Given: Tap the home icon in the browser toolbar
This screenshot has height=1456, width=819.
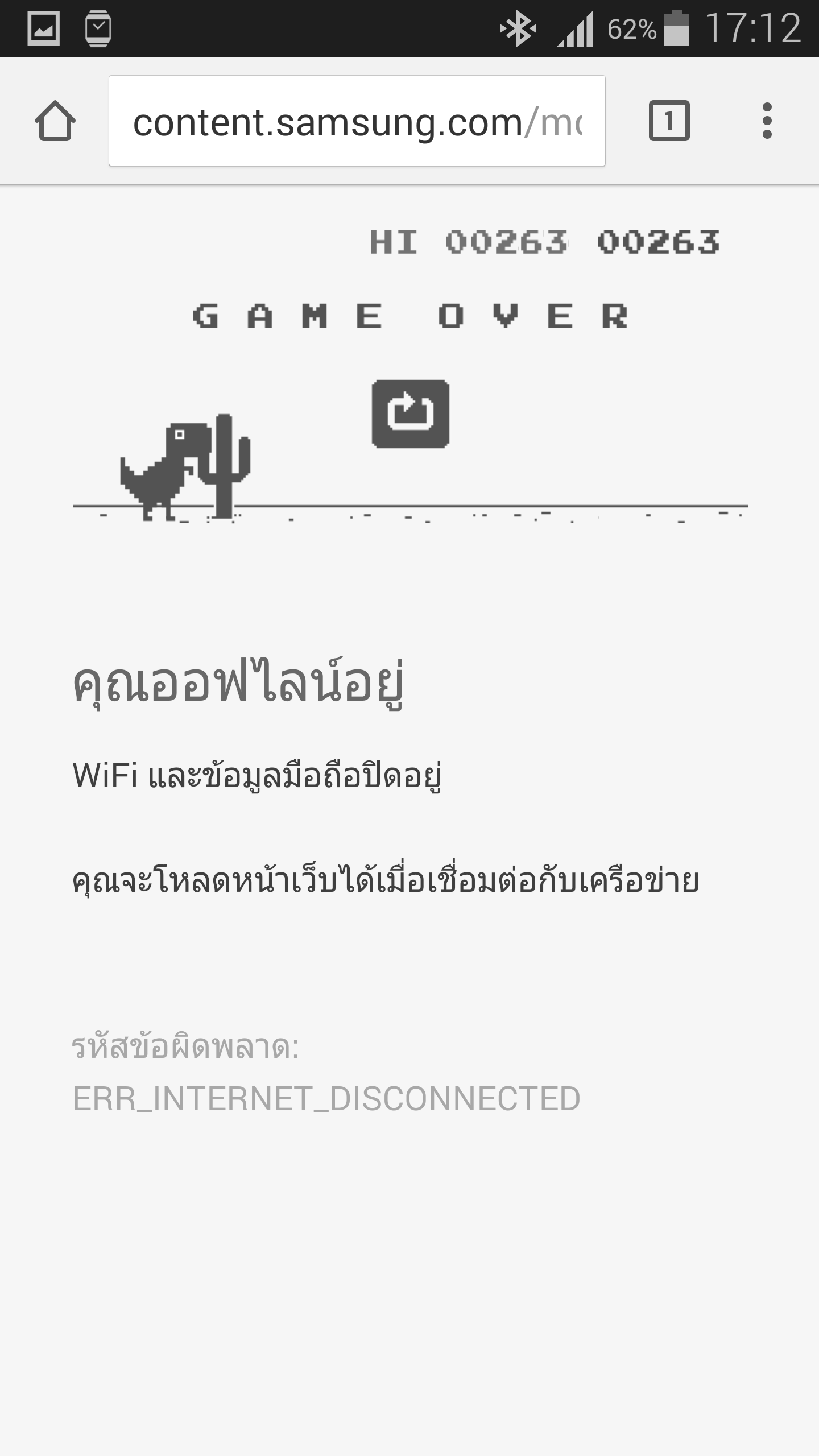Looking at the screenshot, I should [55, 121].
